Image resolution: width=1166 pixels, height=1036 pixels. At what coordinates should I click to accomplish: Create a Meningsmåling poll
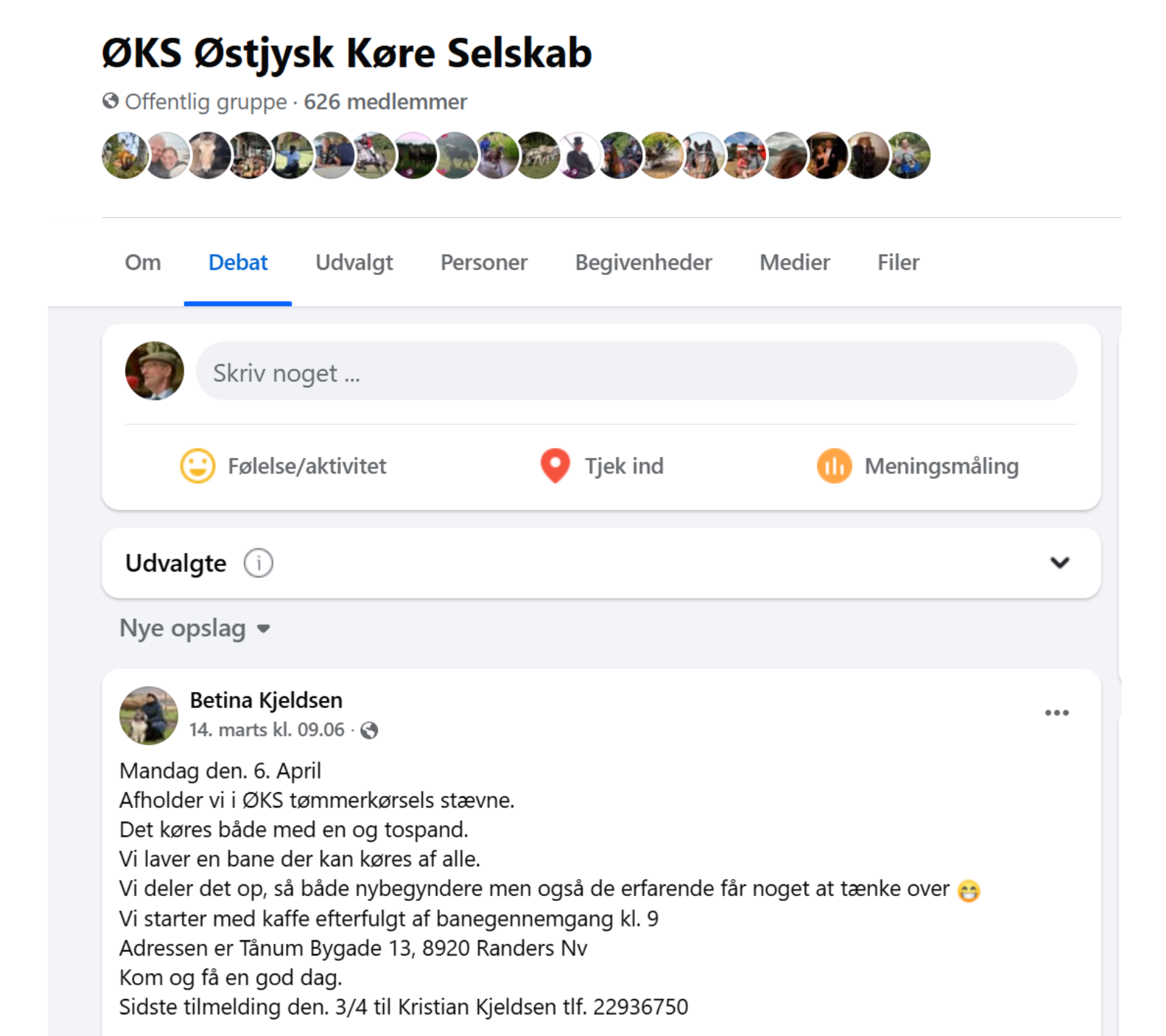pyautogui.click(x=918, y=466)
